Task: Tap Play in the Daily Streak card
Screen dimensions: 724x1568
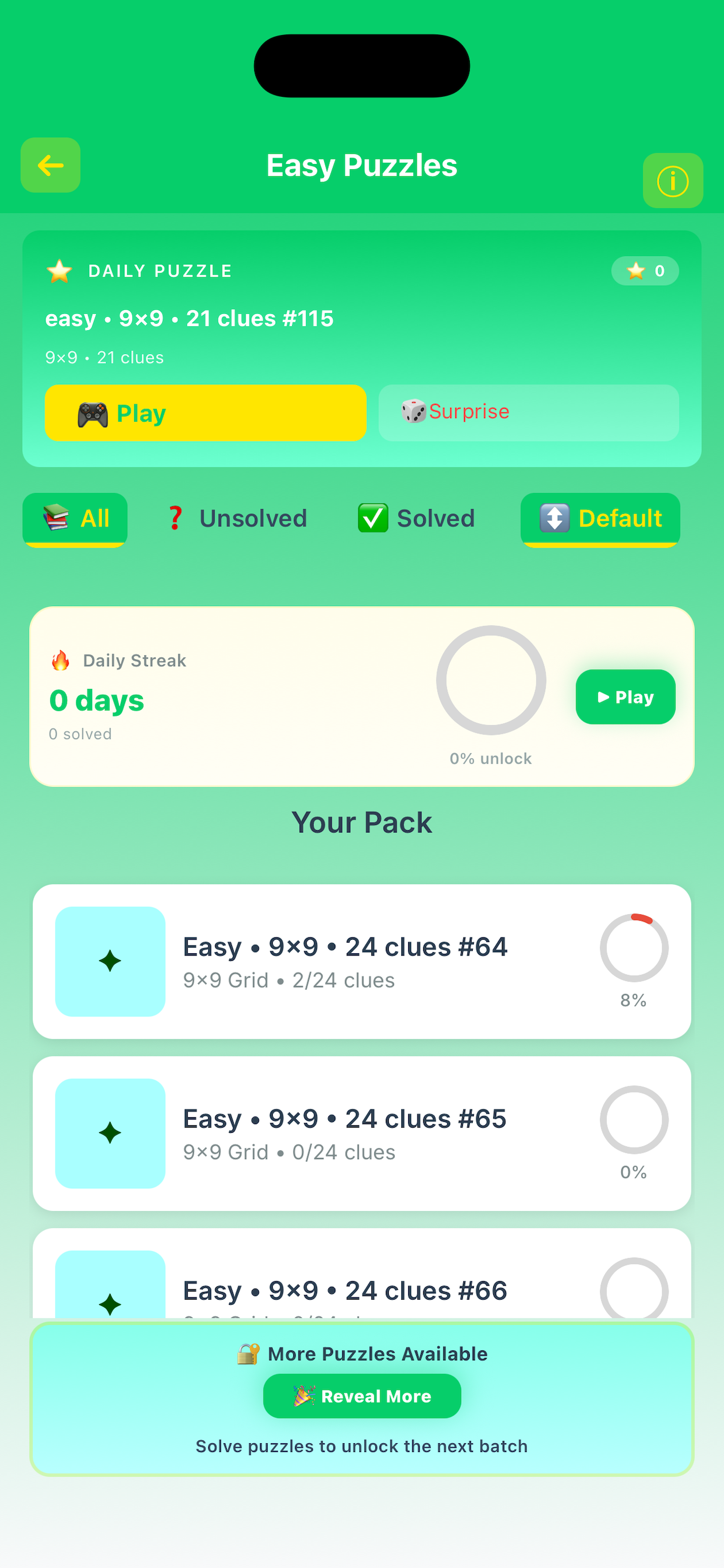Action: [x=625, y=696]
